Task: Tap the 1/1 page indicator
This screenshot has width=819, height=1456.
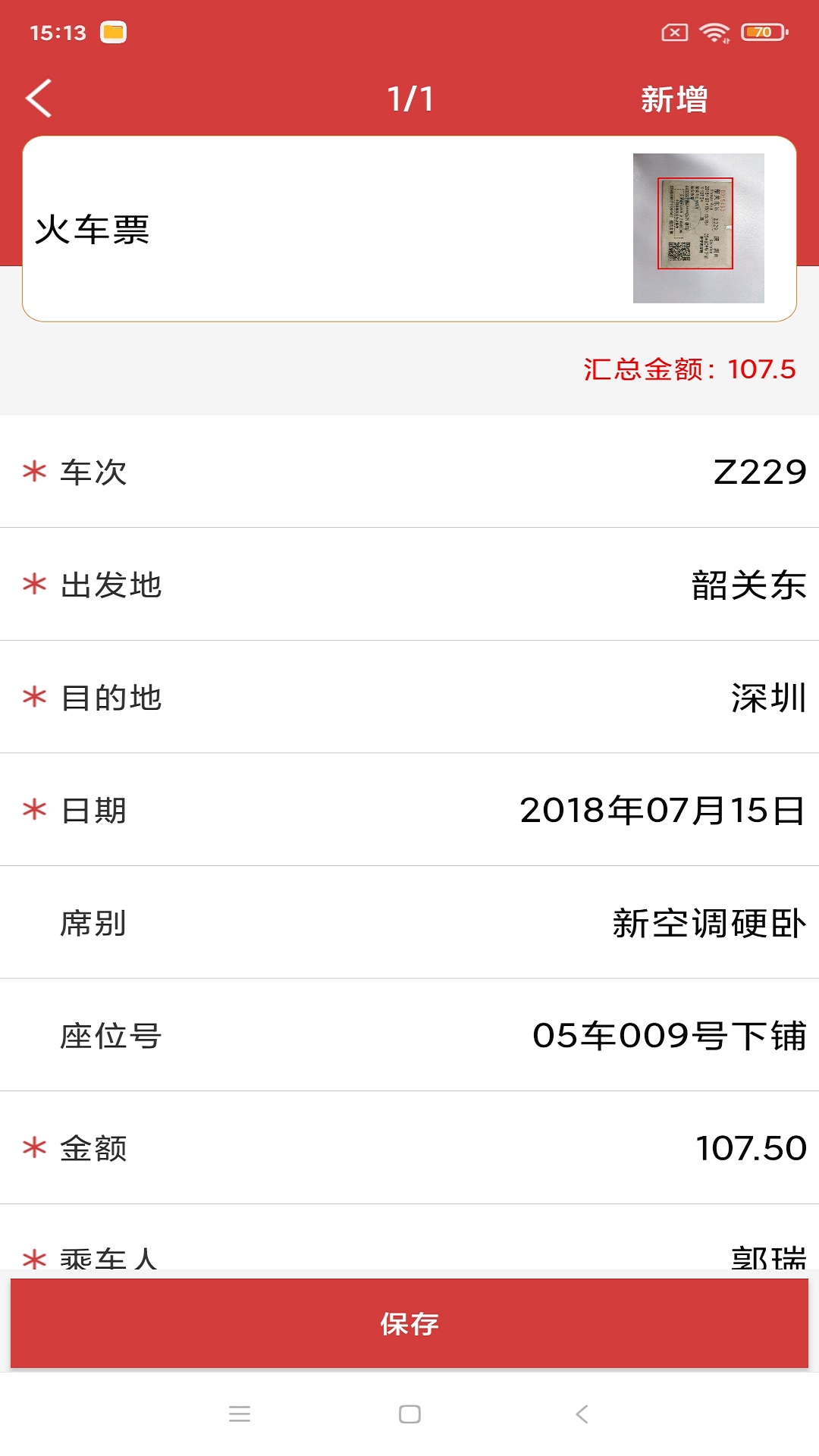Action: 409,99
